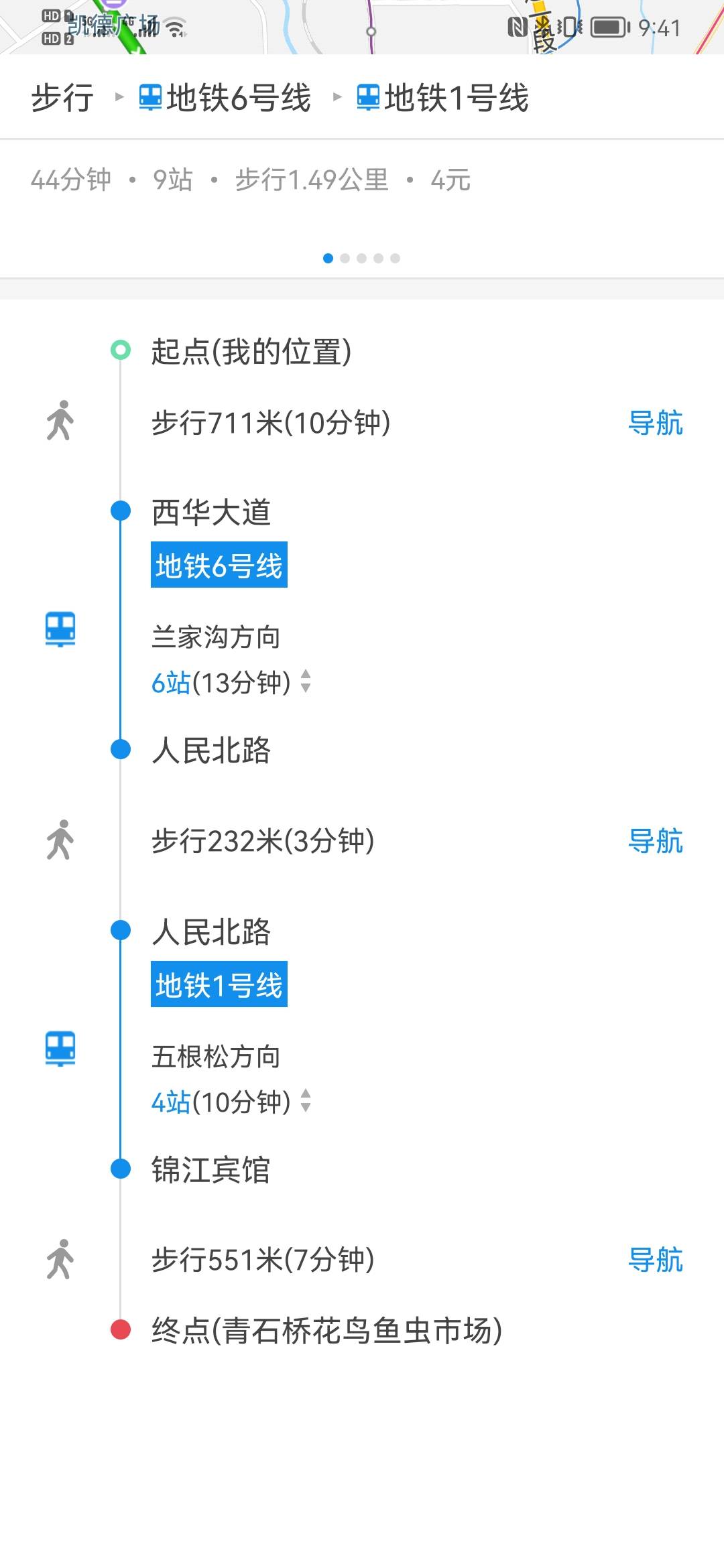Viewport: 724px width, 1568px height.
Task: Tap 导航 for the 232米 walking segment
Action: (655, 841)
